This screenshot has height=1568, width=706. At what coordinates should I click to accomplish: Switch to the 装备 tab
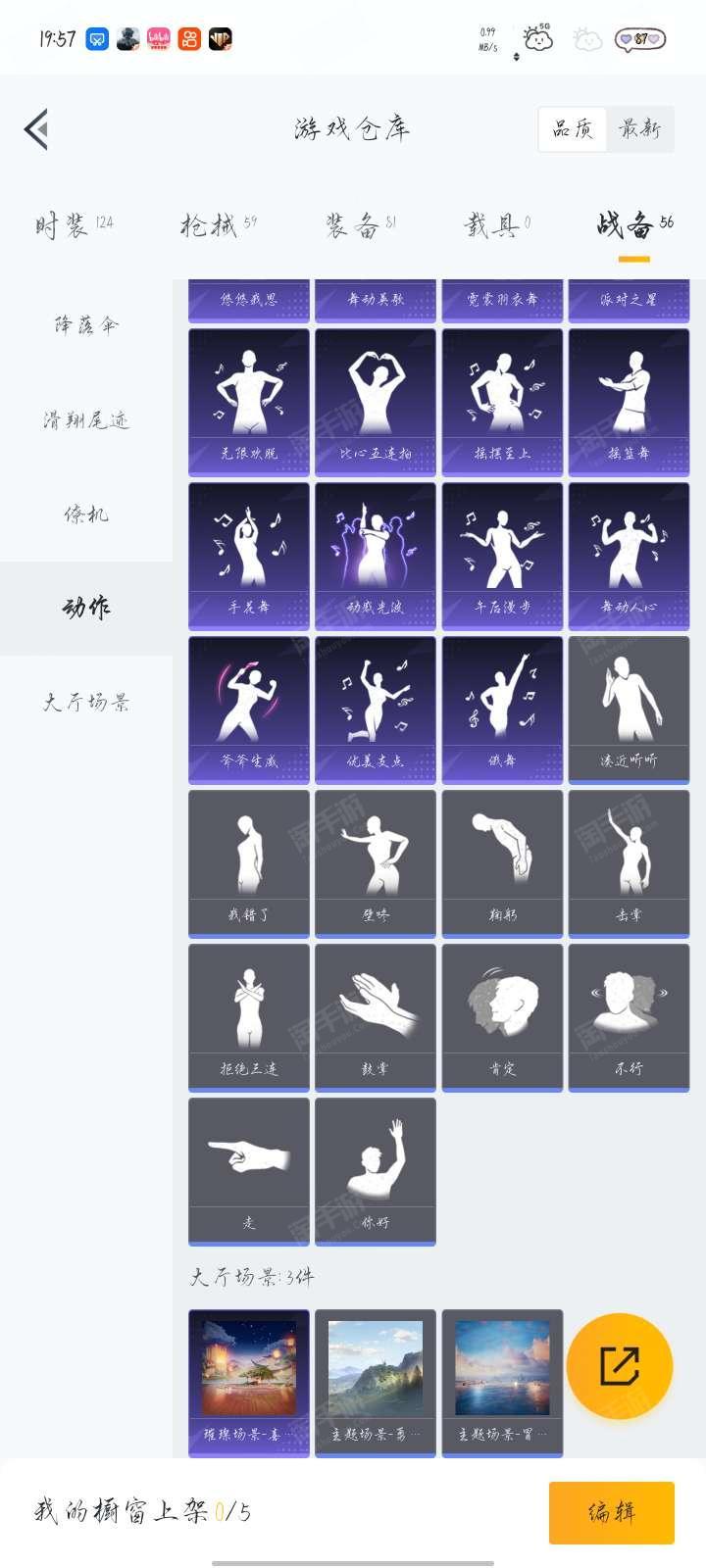[x=360, y=226]
